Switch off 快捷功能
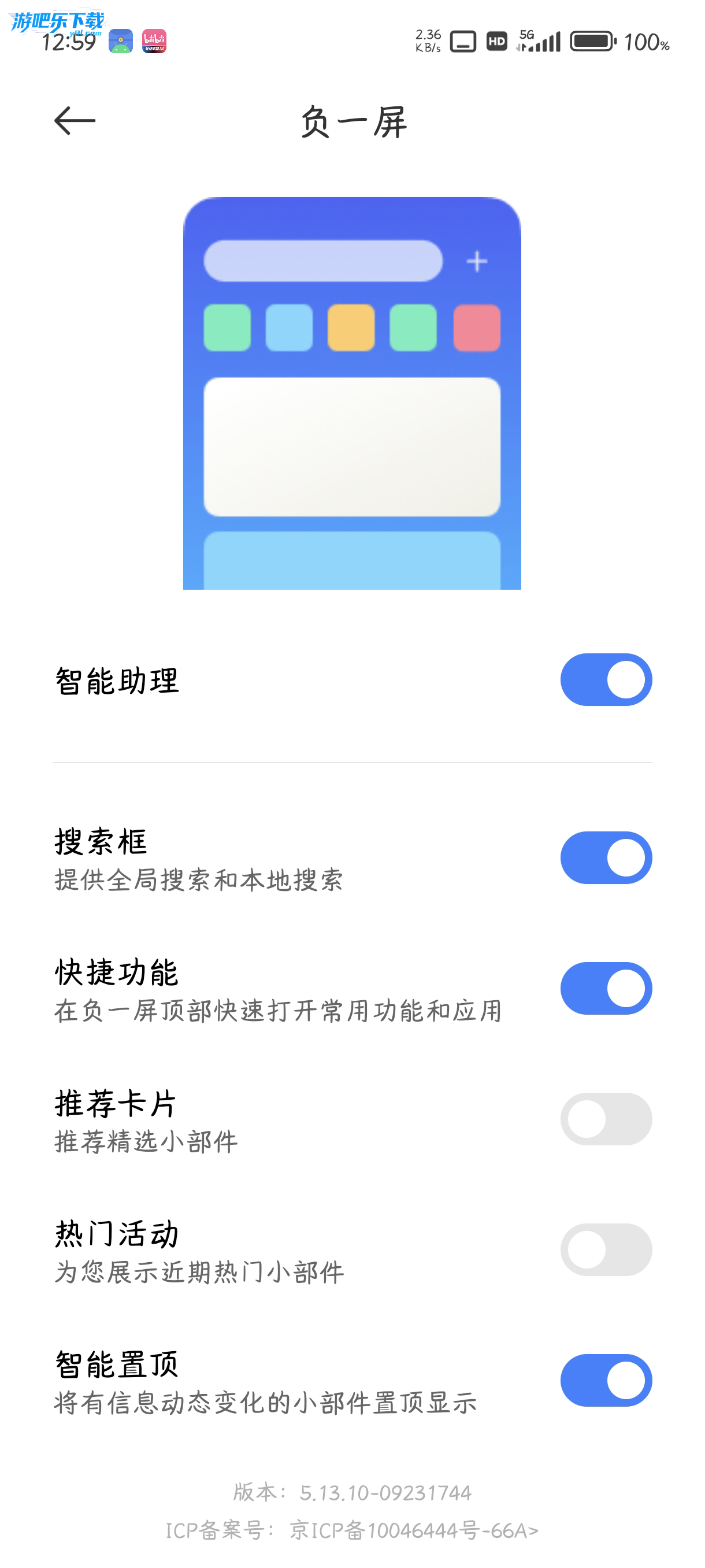This screenshot has width=705, height=1568. pyautogui.click(x=605, y=988)
